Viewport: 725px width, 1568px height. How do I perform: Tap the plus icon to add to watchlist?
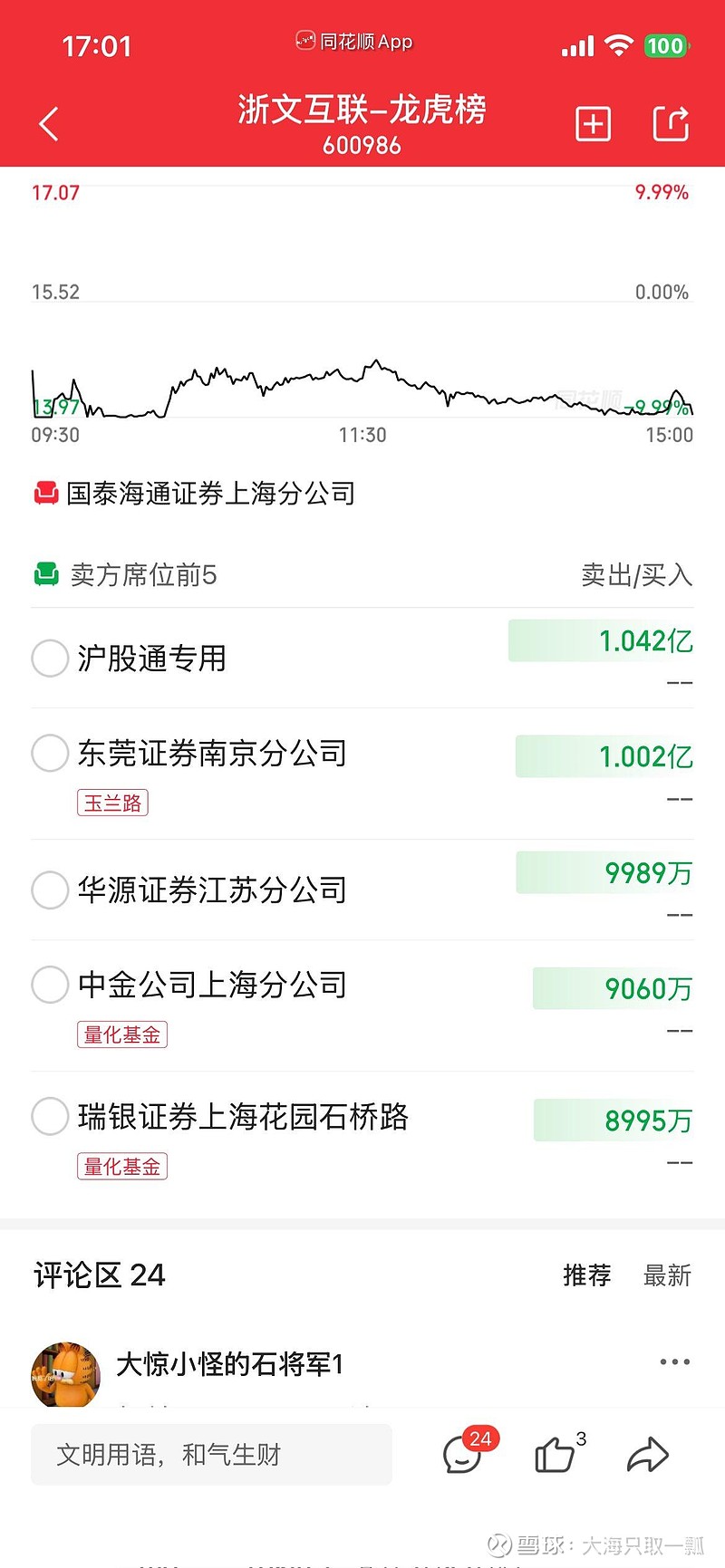594,123
